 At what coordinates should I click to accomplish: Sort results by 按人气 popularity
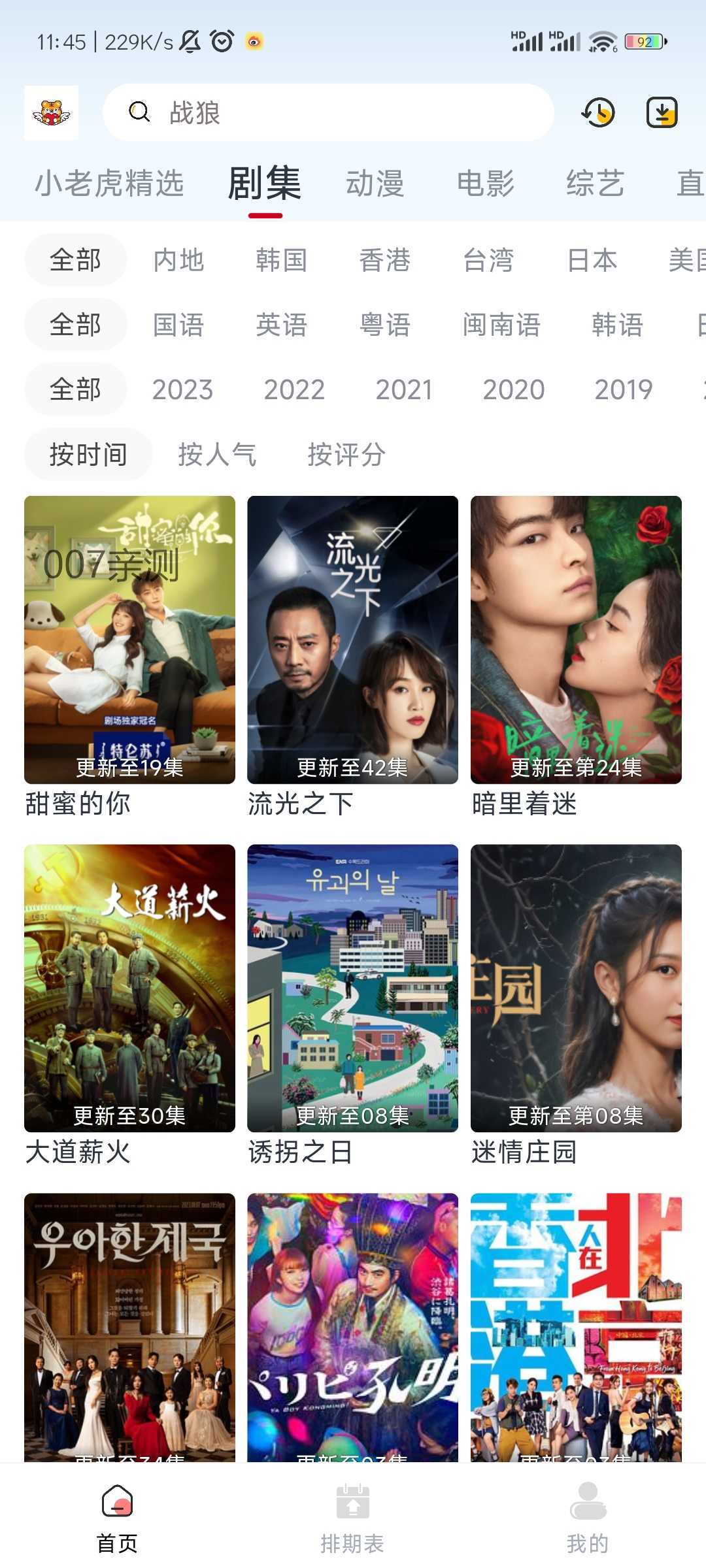(218, 454)
